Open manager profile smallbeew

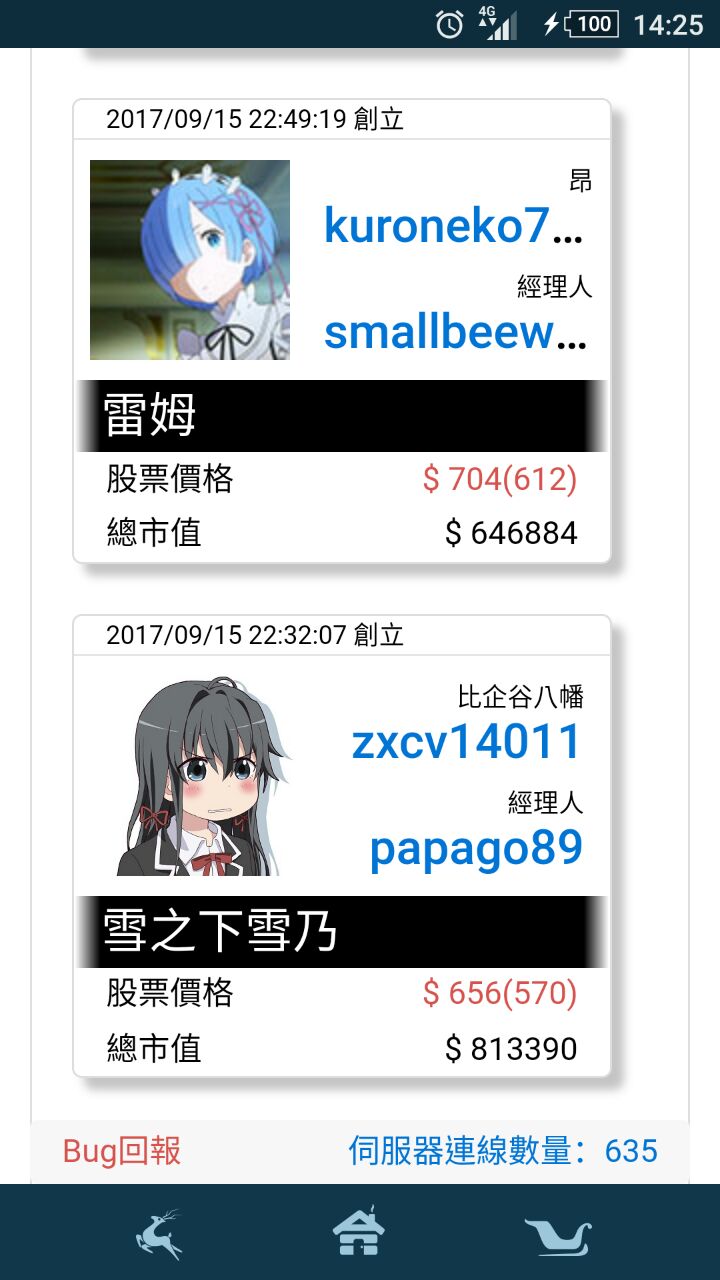tap(454, 333)
